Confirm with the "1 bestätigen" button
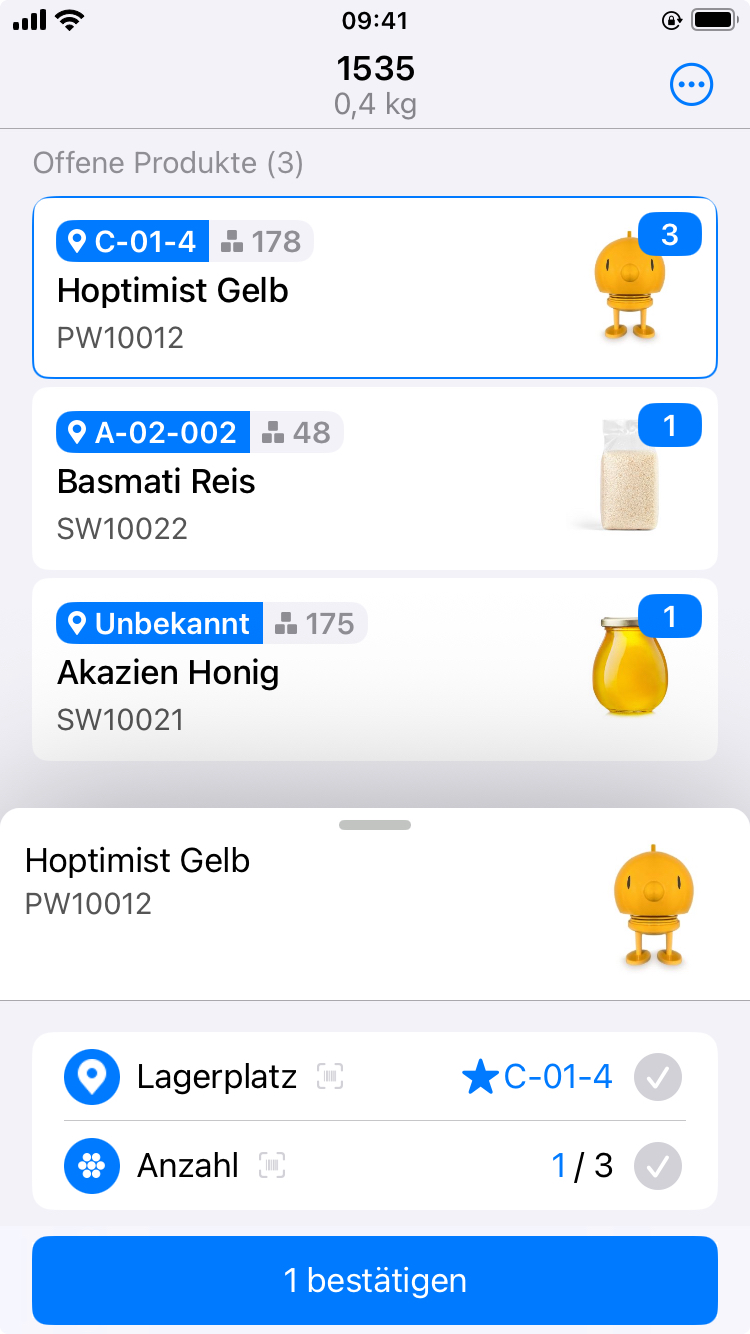Screen dimensions: 750x1334 [x=375, y=1280]
